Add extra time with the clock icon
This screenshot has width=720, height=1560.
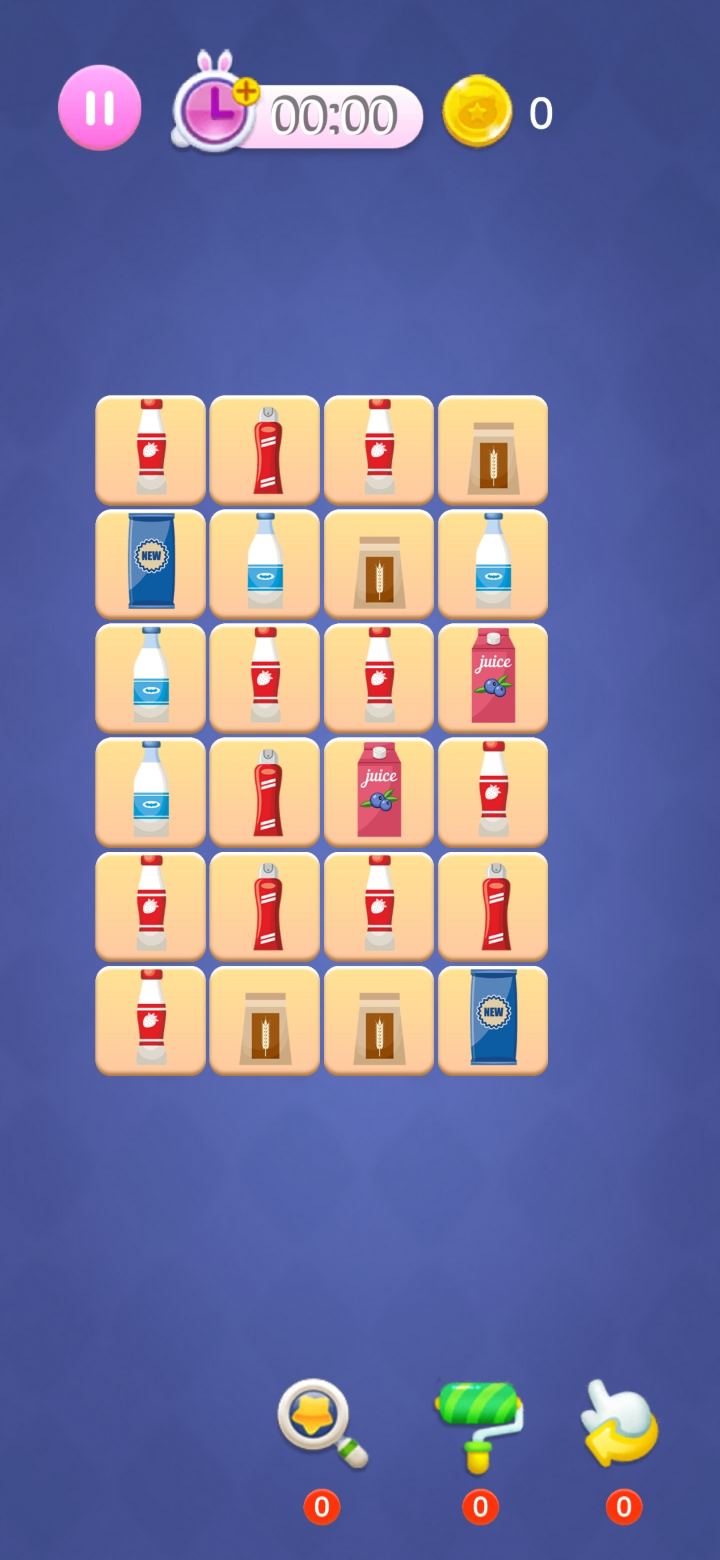click(214, 108)
